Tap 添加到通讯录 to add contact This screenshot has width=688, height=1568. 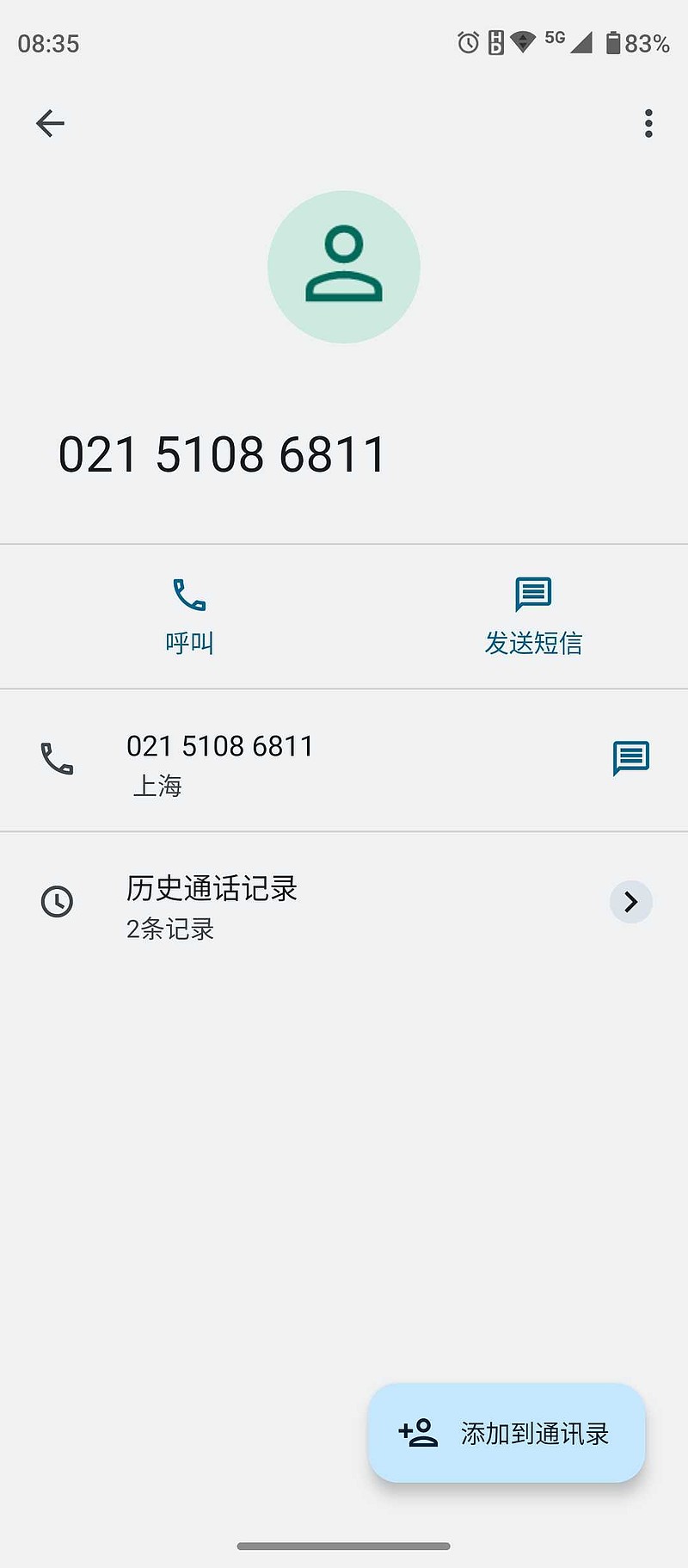click(x=507, y=1433)
